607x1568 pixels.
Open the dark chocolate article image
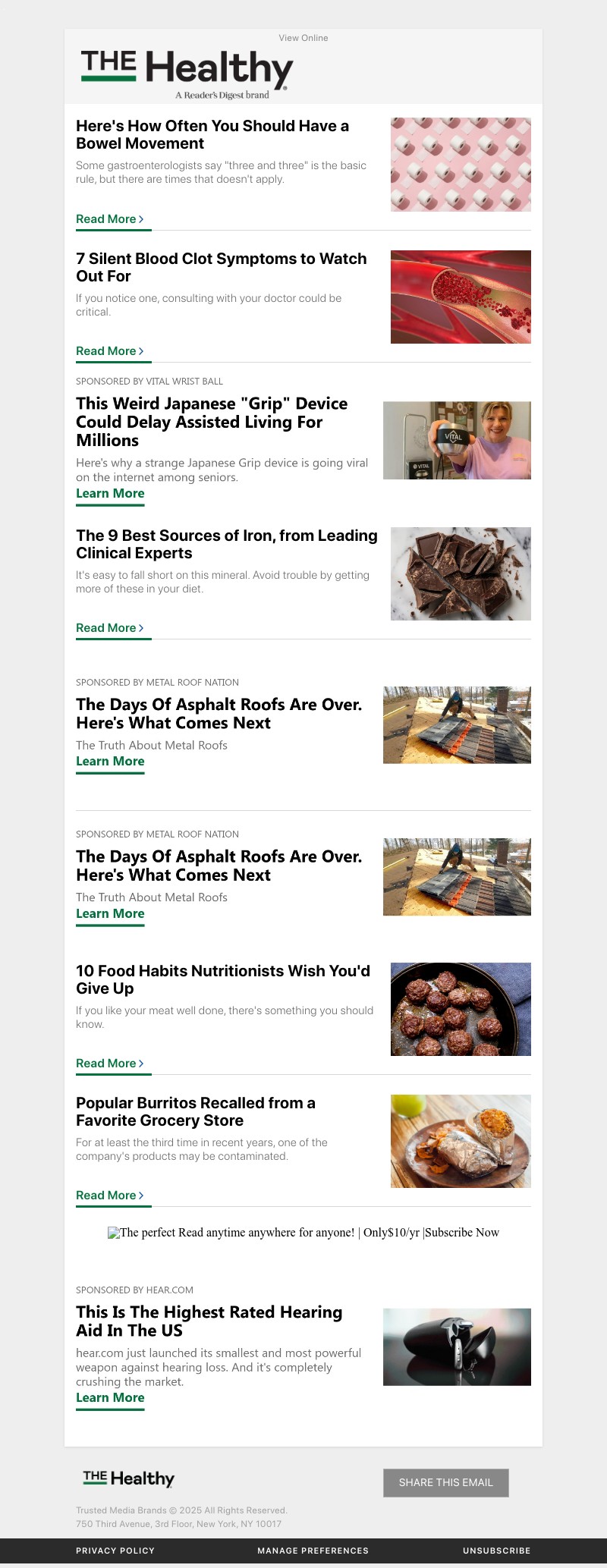click(461, 573)
